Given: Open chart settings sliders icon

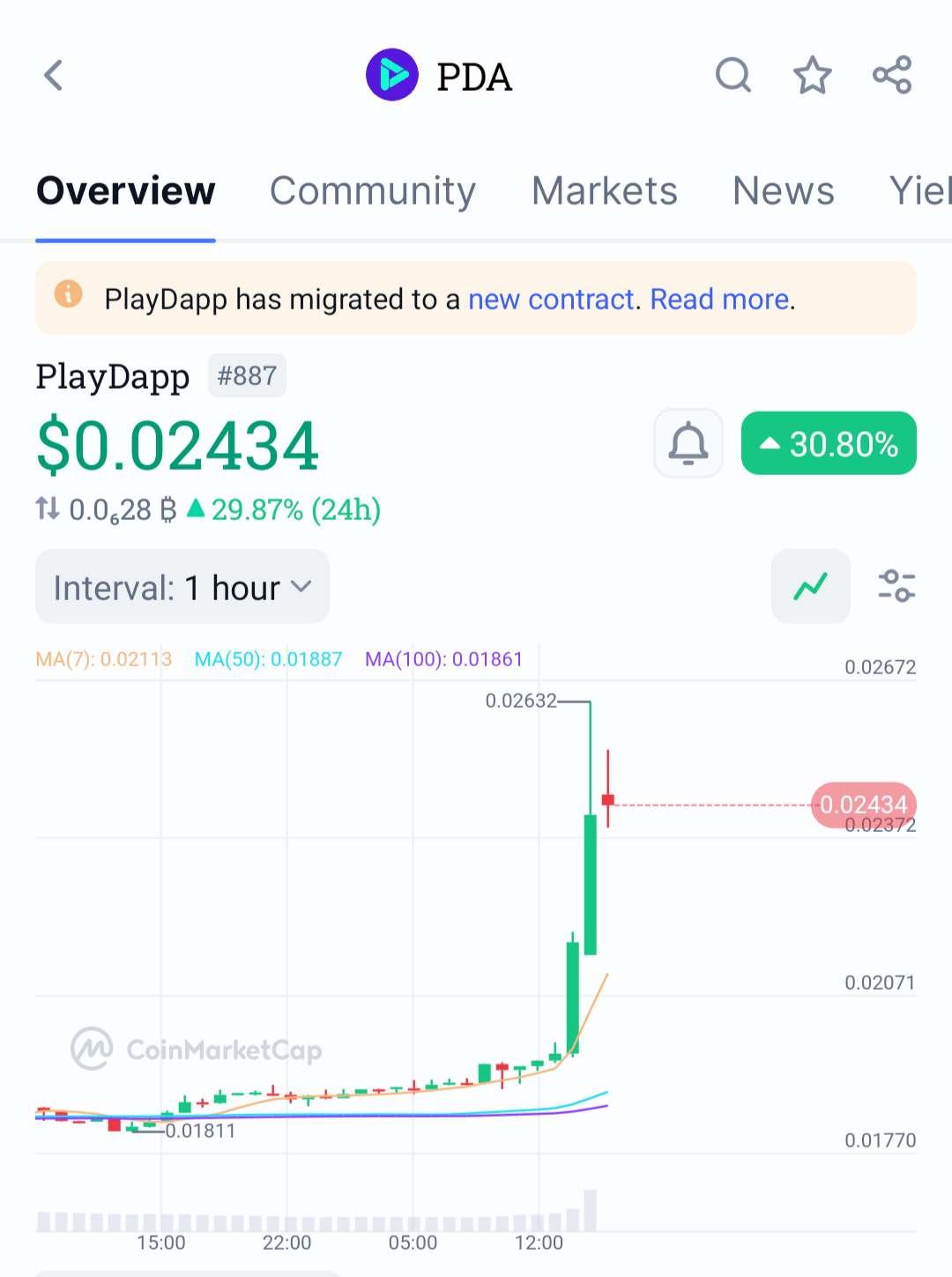Looking at the screenshot, I should coord(896,586).
